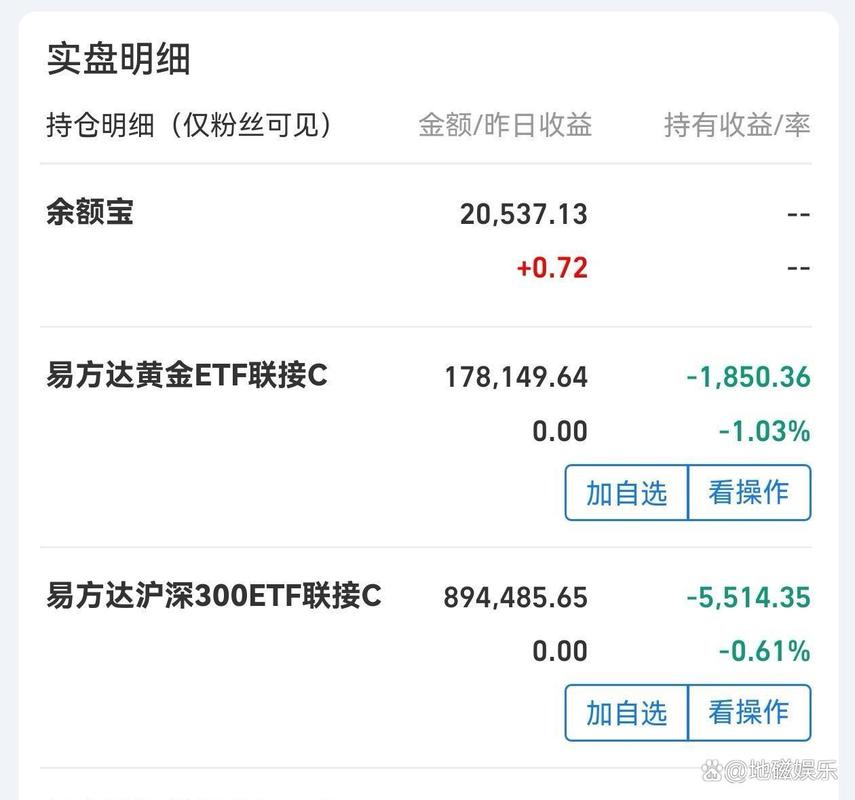Open the 易方达黄金ETF联接C fund row

click(x=187, y=376)
